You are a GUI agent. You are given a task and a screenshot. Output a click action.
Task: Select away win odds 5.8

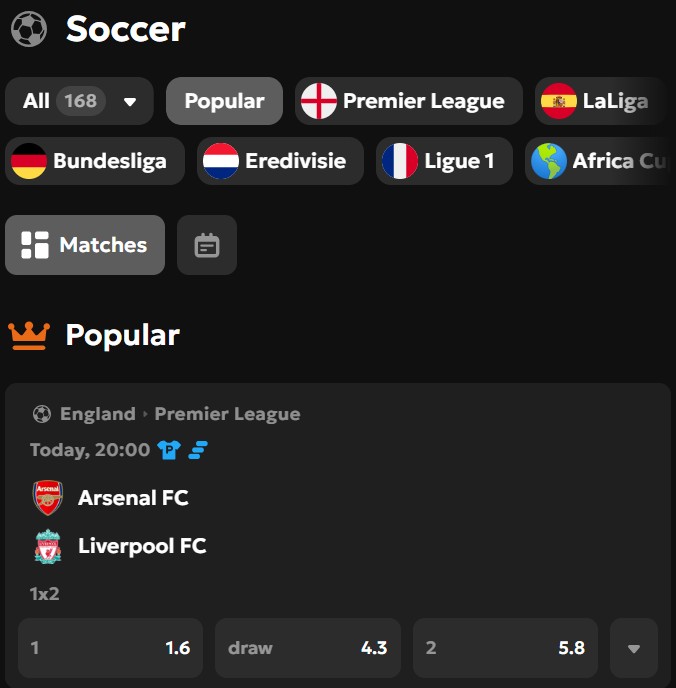tap(505, 648)
